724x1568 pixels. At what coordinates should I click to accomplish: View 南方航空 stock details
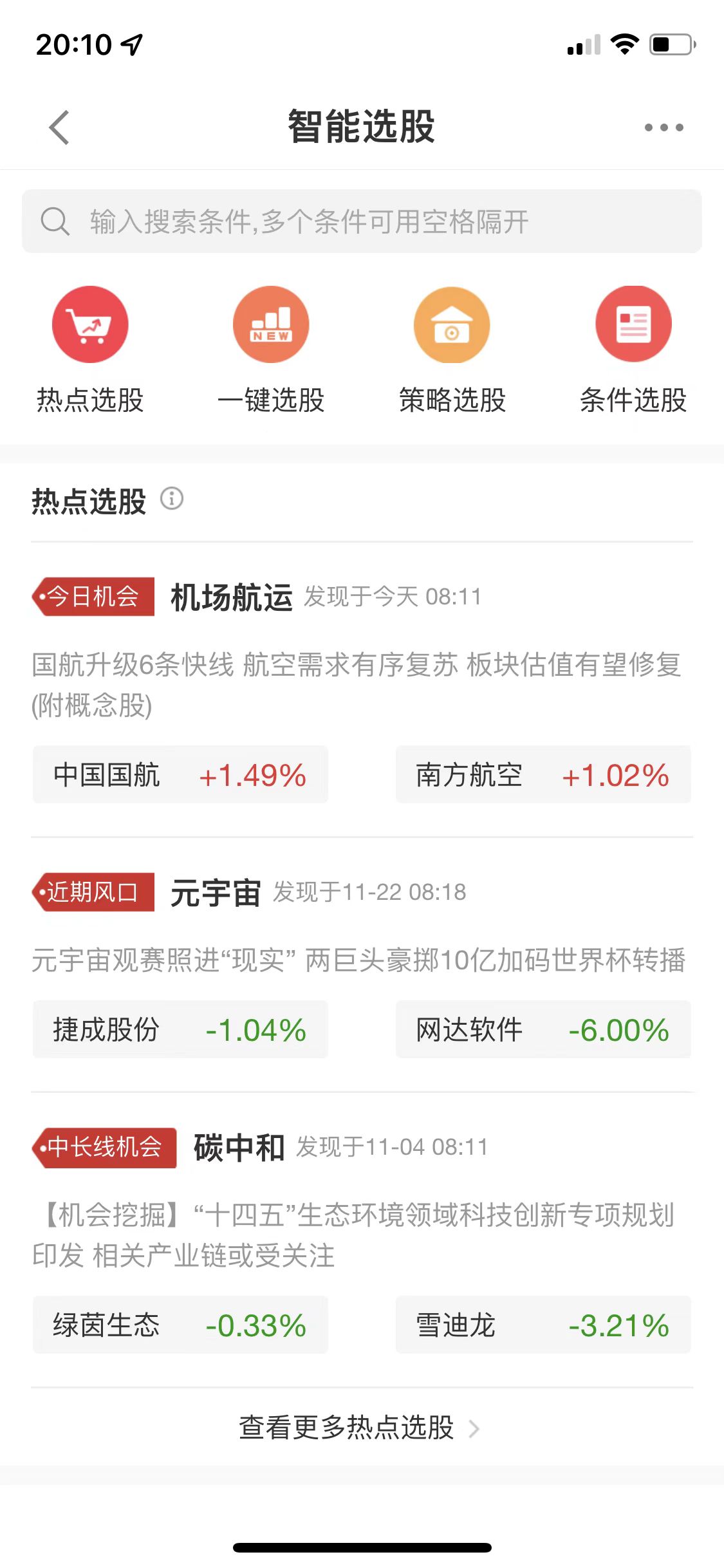point(543,775)
